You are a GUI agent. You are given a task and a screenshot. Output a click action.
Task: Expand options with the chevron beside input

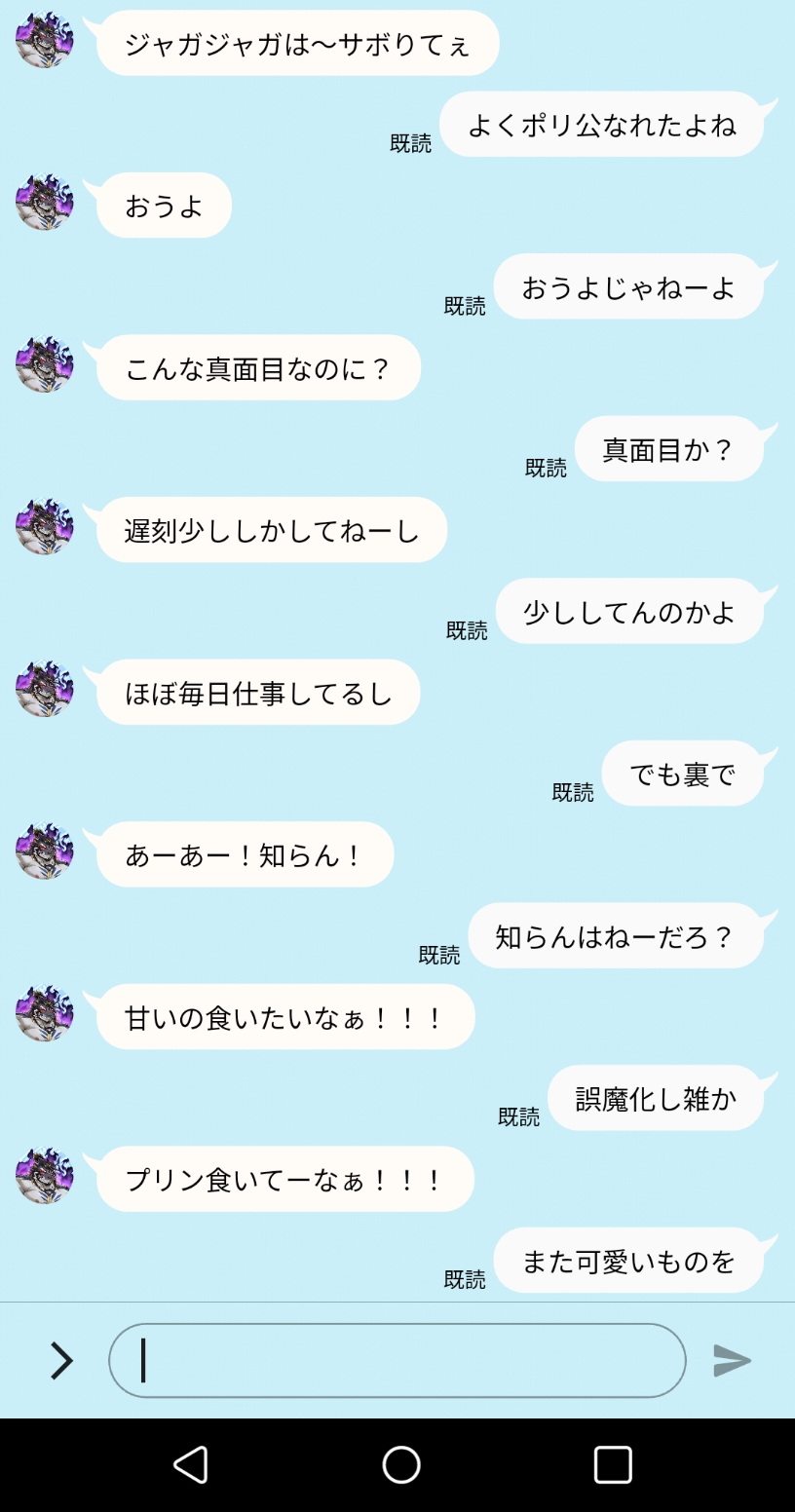(61, 1360)
